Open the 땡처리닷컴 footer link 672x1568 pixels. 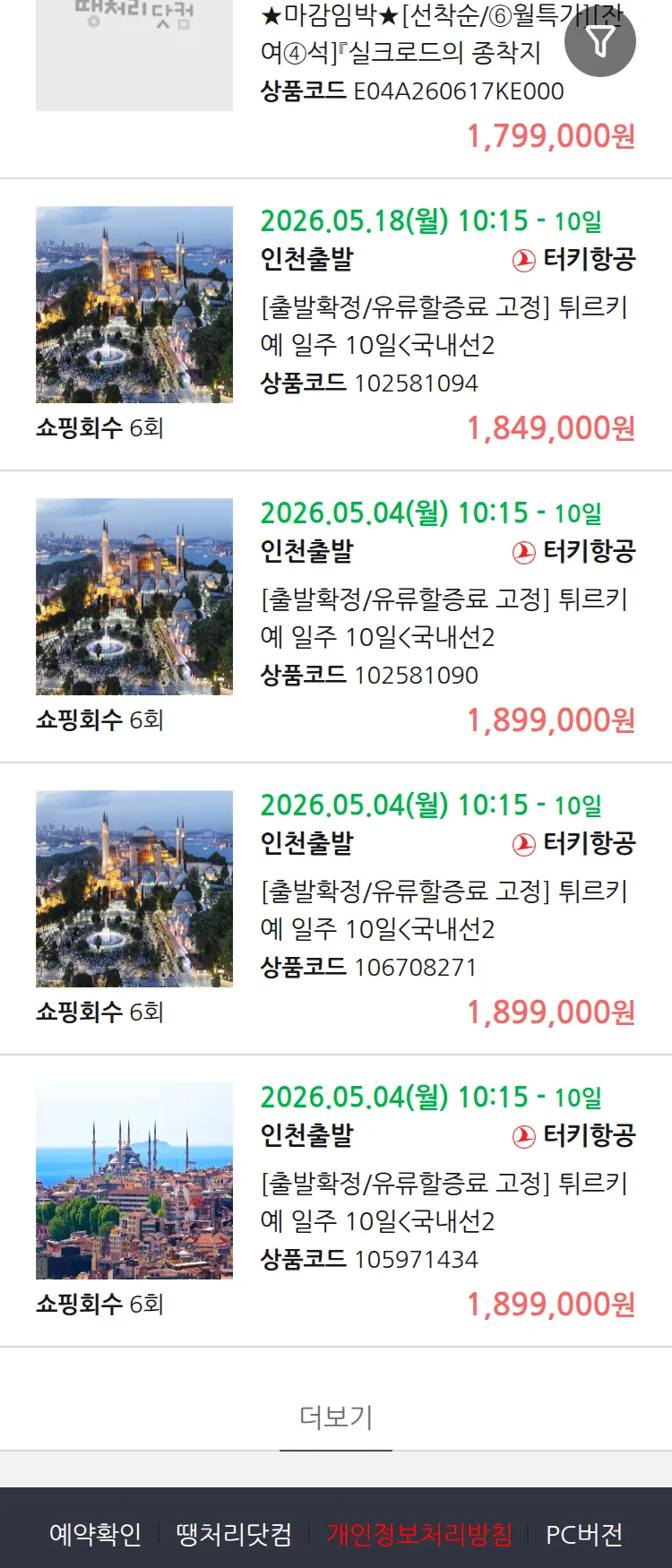(234, 1534)
